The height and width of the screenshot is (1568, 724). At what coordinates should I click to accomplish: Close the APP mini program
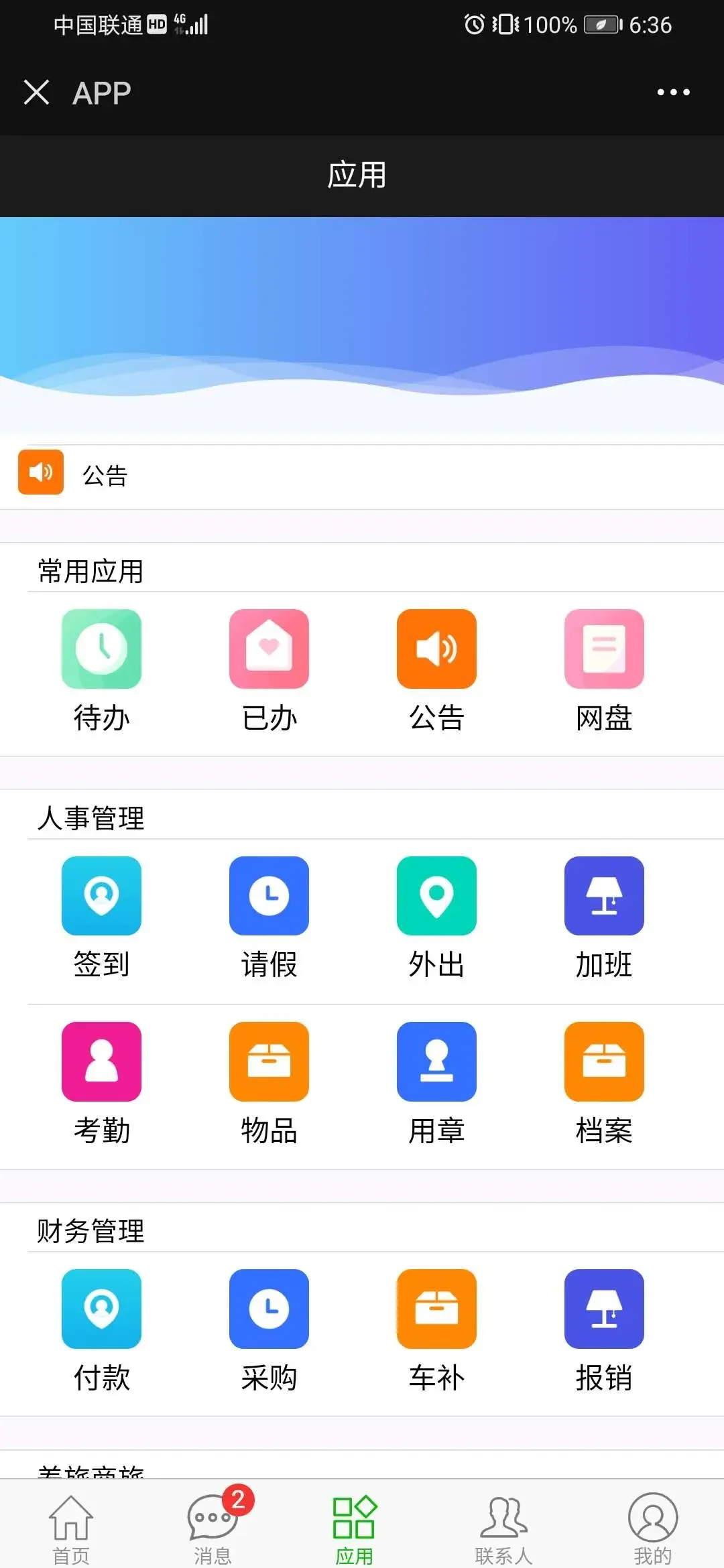point(36,92)
